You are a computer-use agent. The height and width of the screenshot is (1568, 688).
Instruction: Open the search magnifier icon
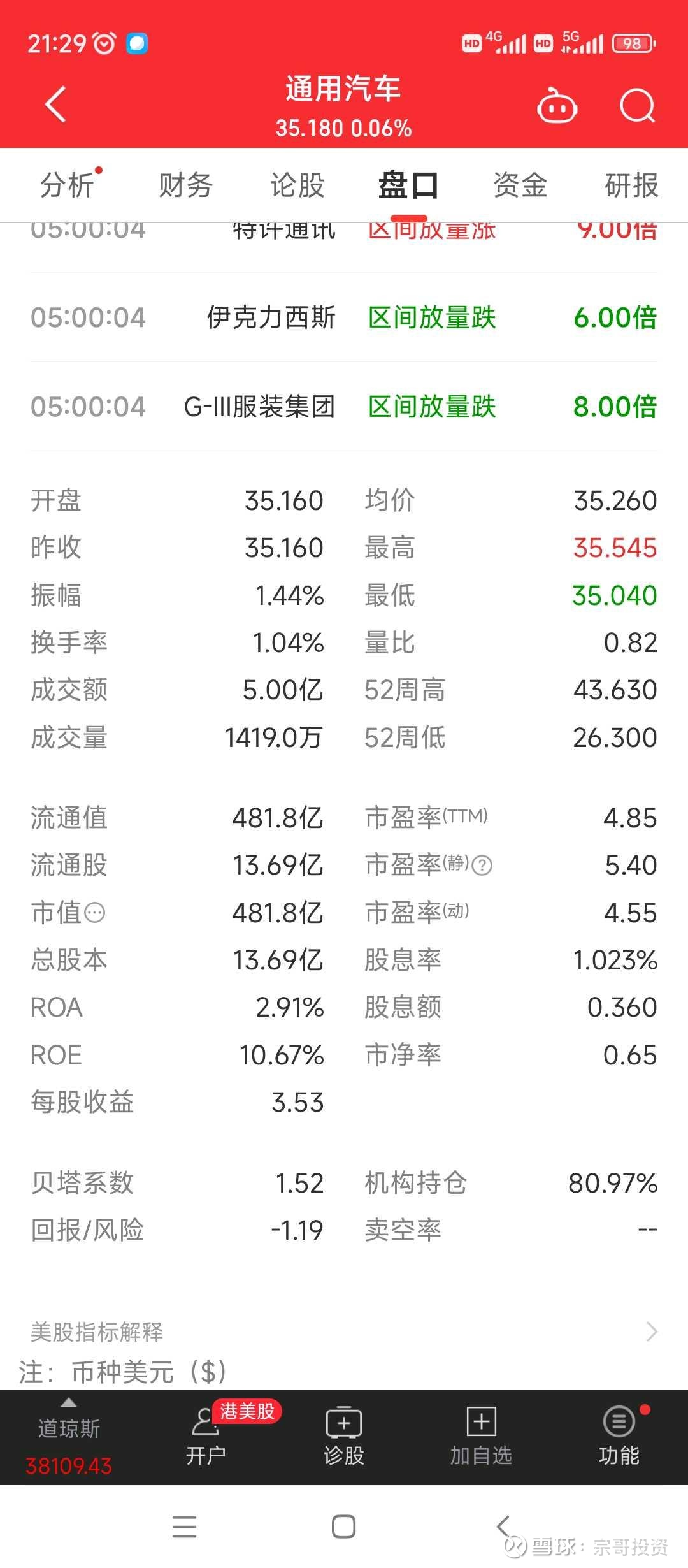point(638,105)
